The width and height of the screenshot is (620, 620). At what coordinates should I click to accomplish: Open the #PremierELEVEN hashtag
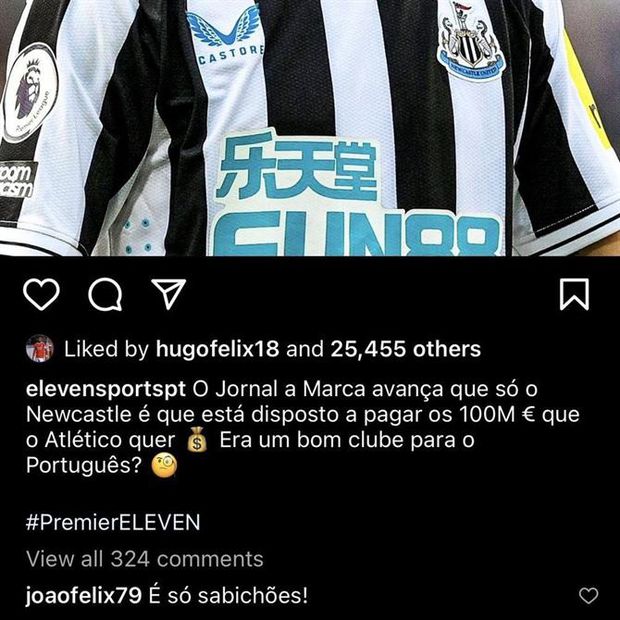113,521
